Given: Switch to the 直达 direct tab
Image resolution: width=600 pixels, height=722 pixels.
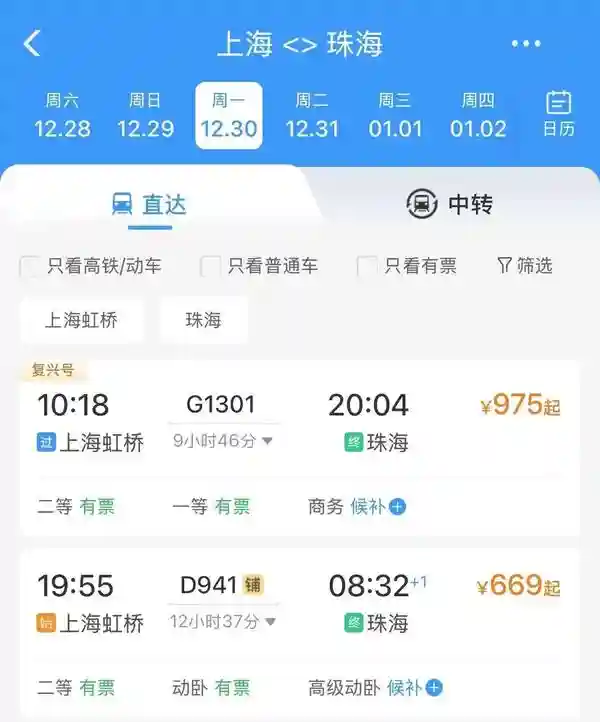Looking at the screenshot, I should click(148, 205).
